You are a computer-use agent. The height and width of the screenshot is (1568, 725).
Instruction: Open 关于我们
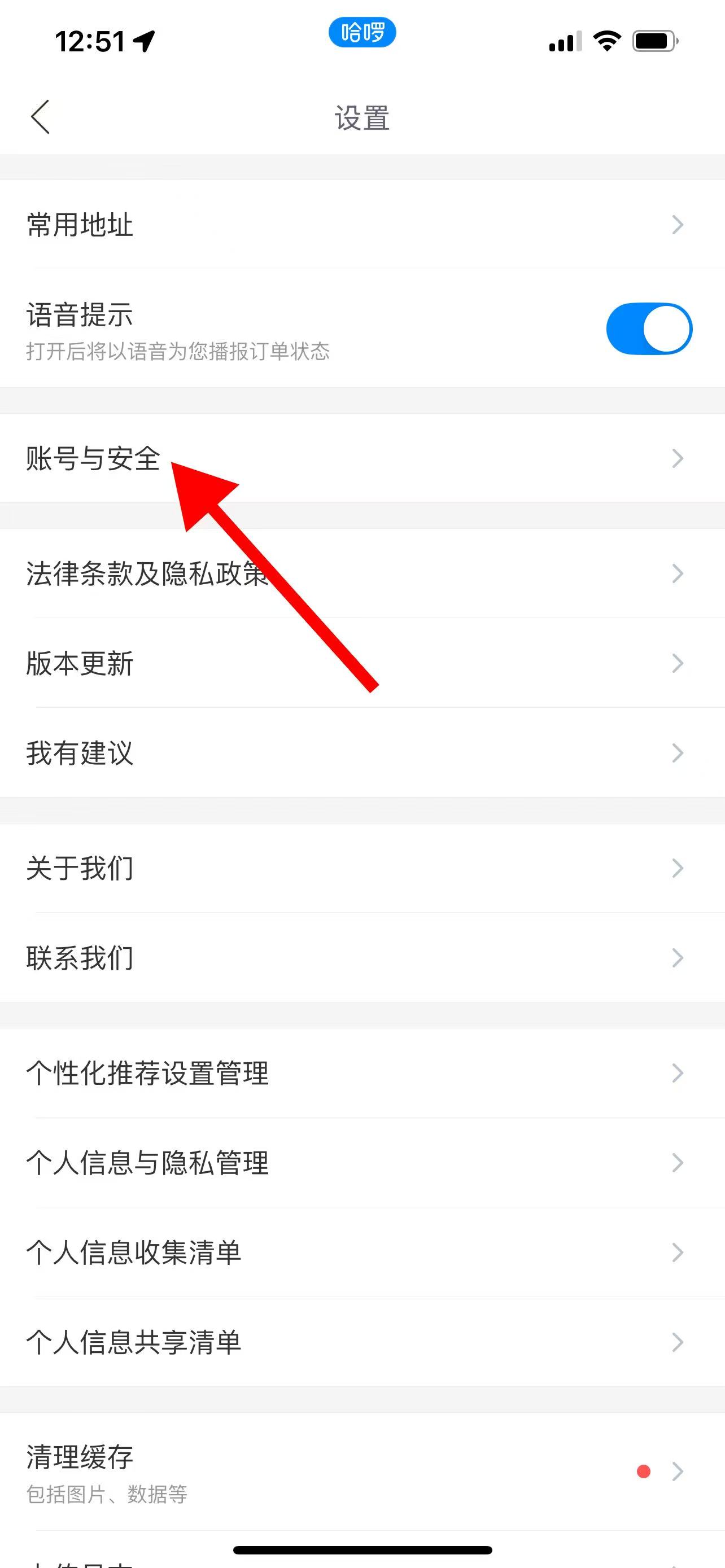click(362, 868)
